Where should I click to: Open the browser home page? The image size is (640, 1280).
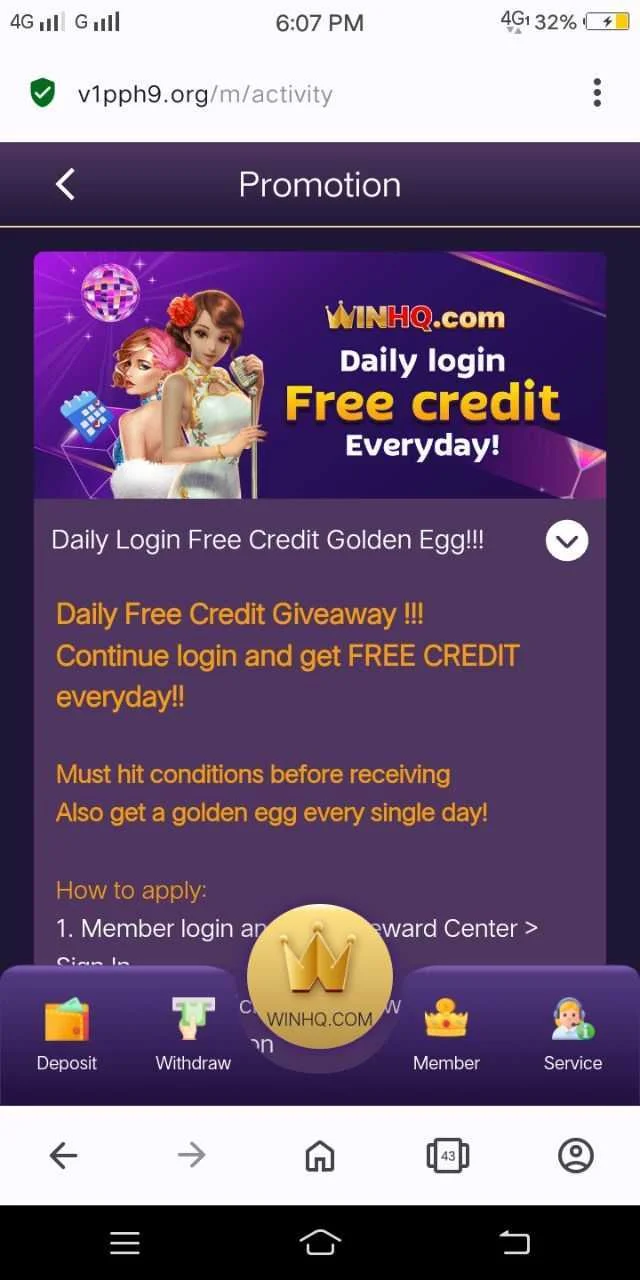coord(319,1156)
